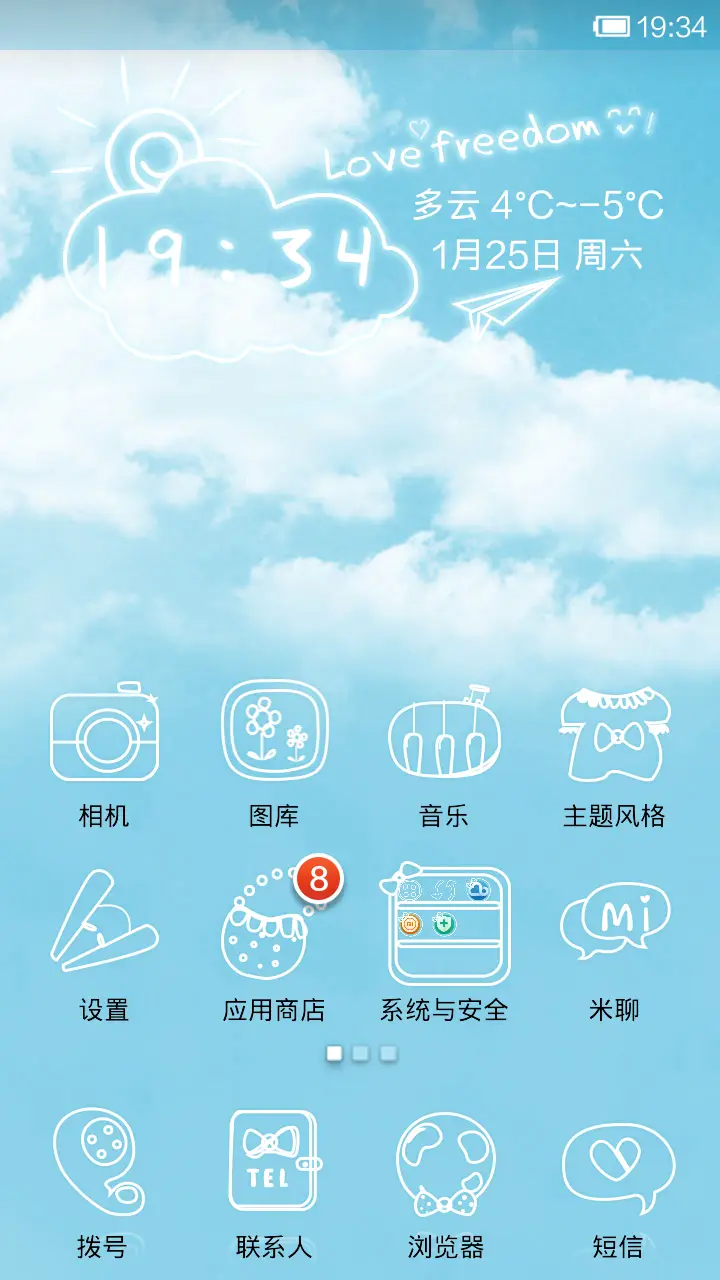Tap the status bar clock reading 19:34
720x1280 pixels.
point(672,27)
